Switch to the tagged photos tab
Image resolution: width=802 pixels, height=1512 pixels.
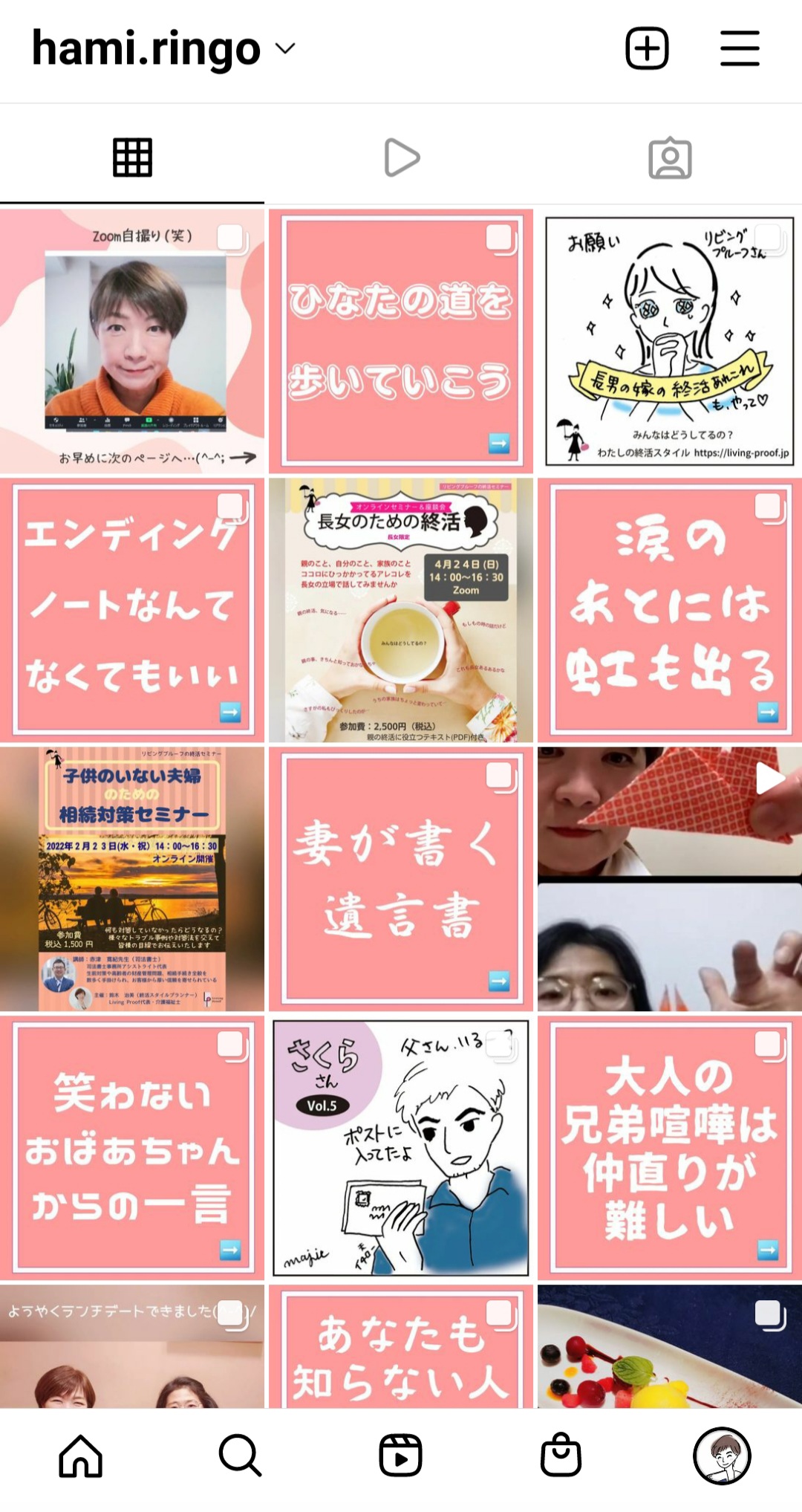tap(670, 158)
